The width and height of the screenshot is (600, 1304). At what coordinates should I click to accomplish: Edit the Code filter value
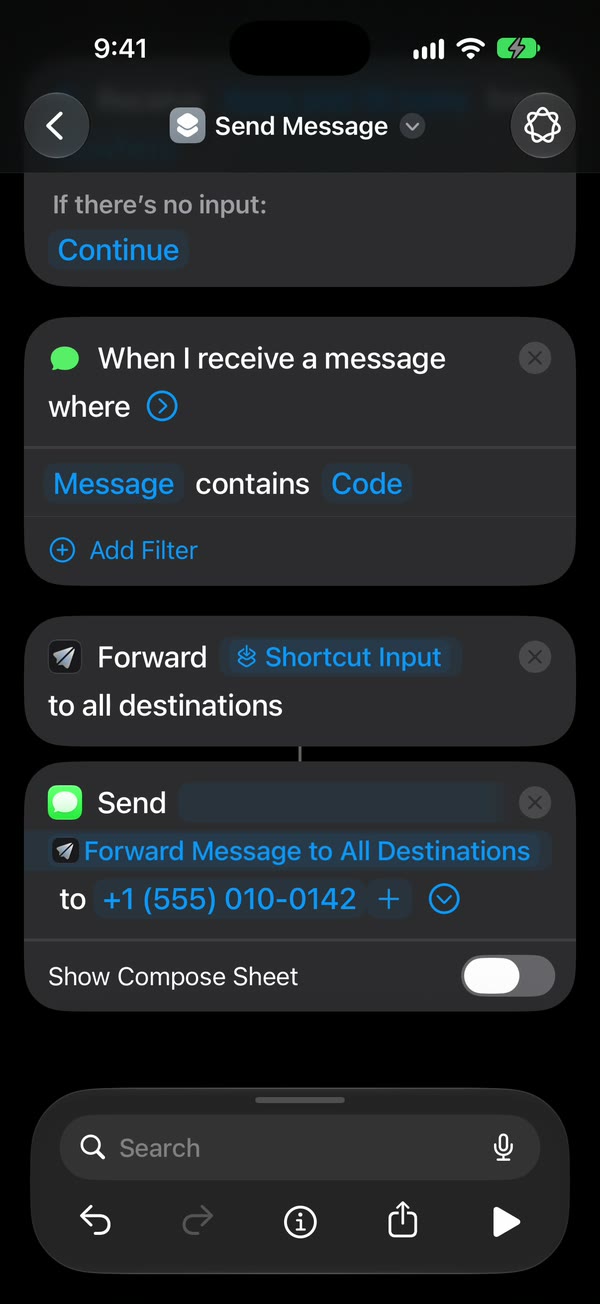367,484
